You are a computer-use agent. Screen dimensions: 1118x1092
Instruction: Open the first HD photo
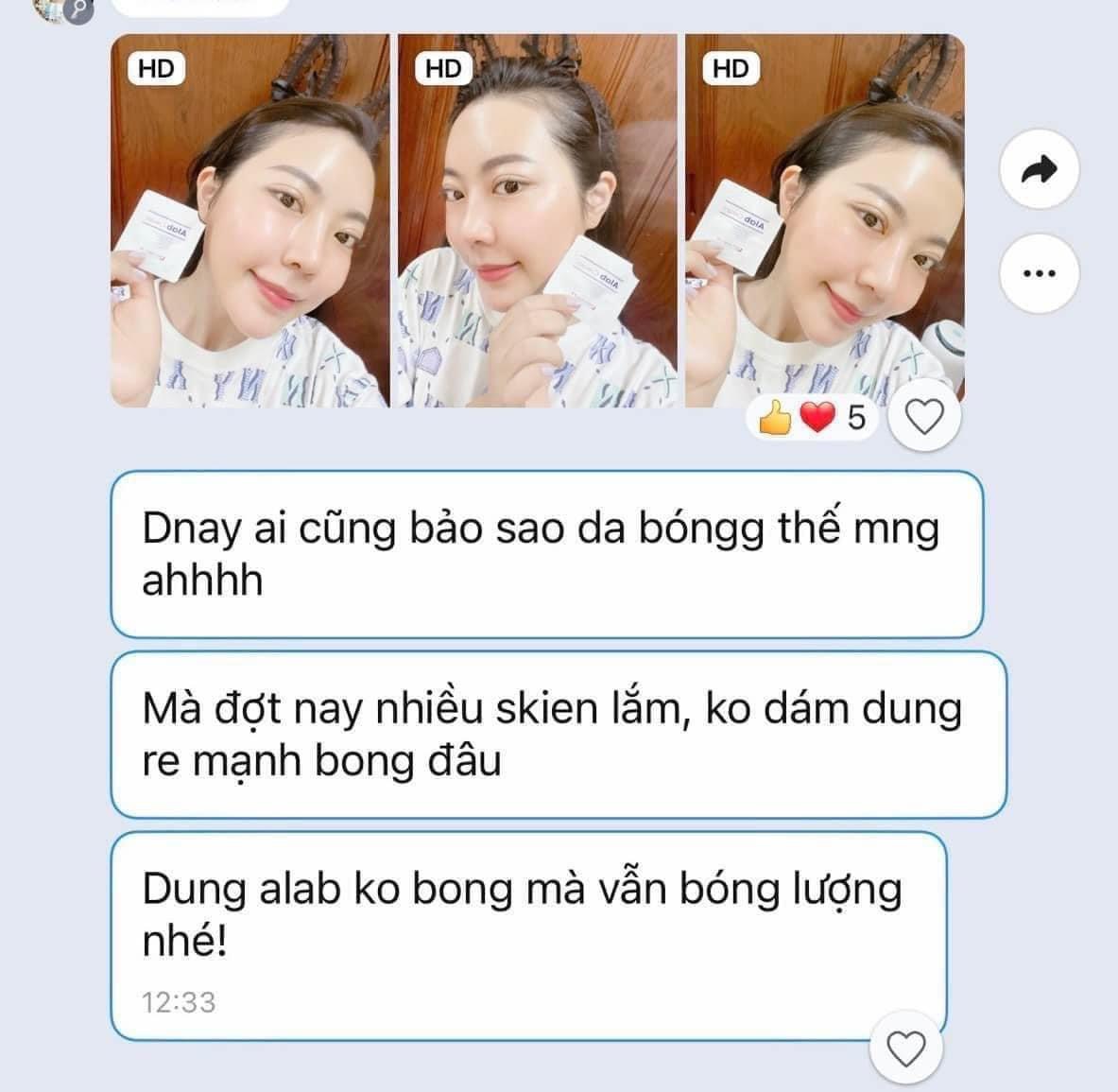coord(250,222)
